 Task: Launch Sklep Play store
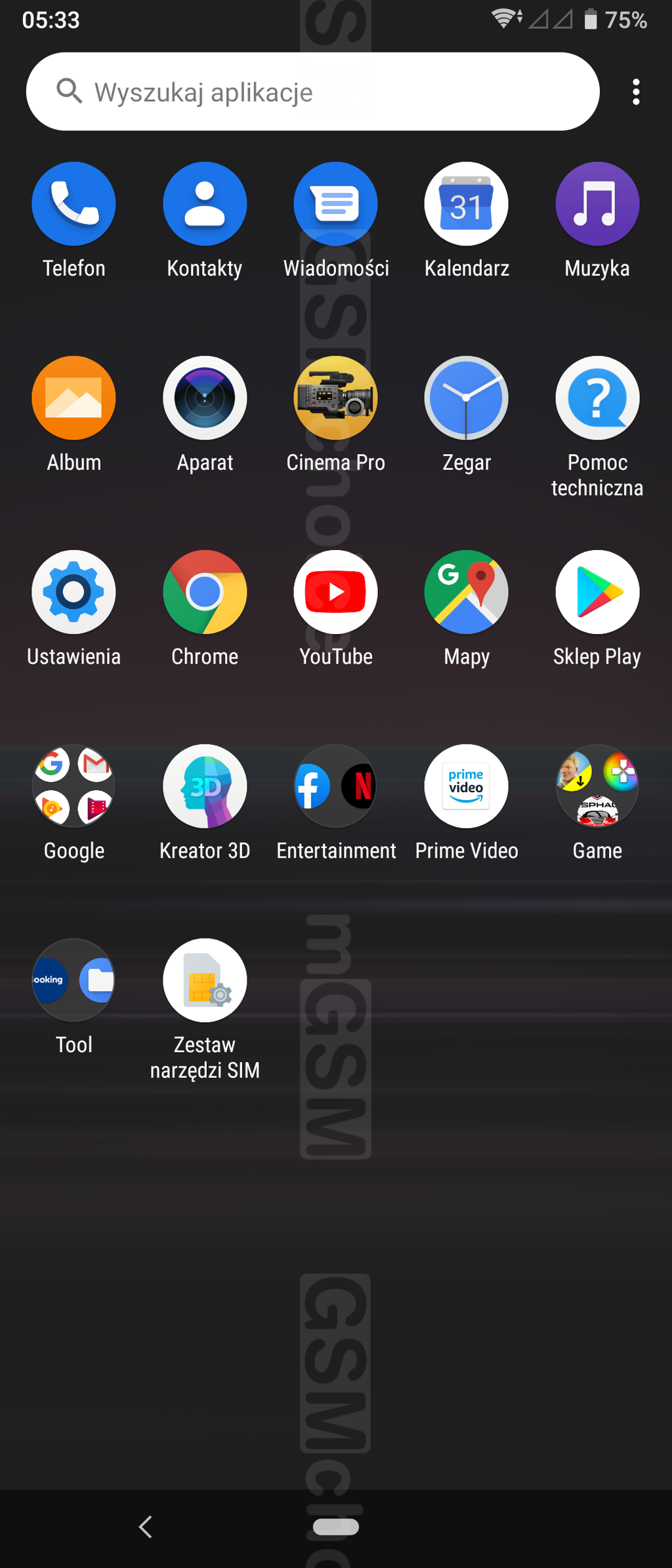pos(597,592)
